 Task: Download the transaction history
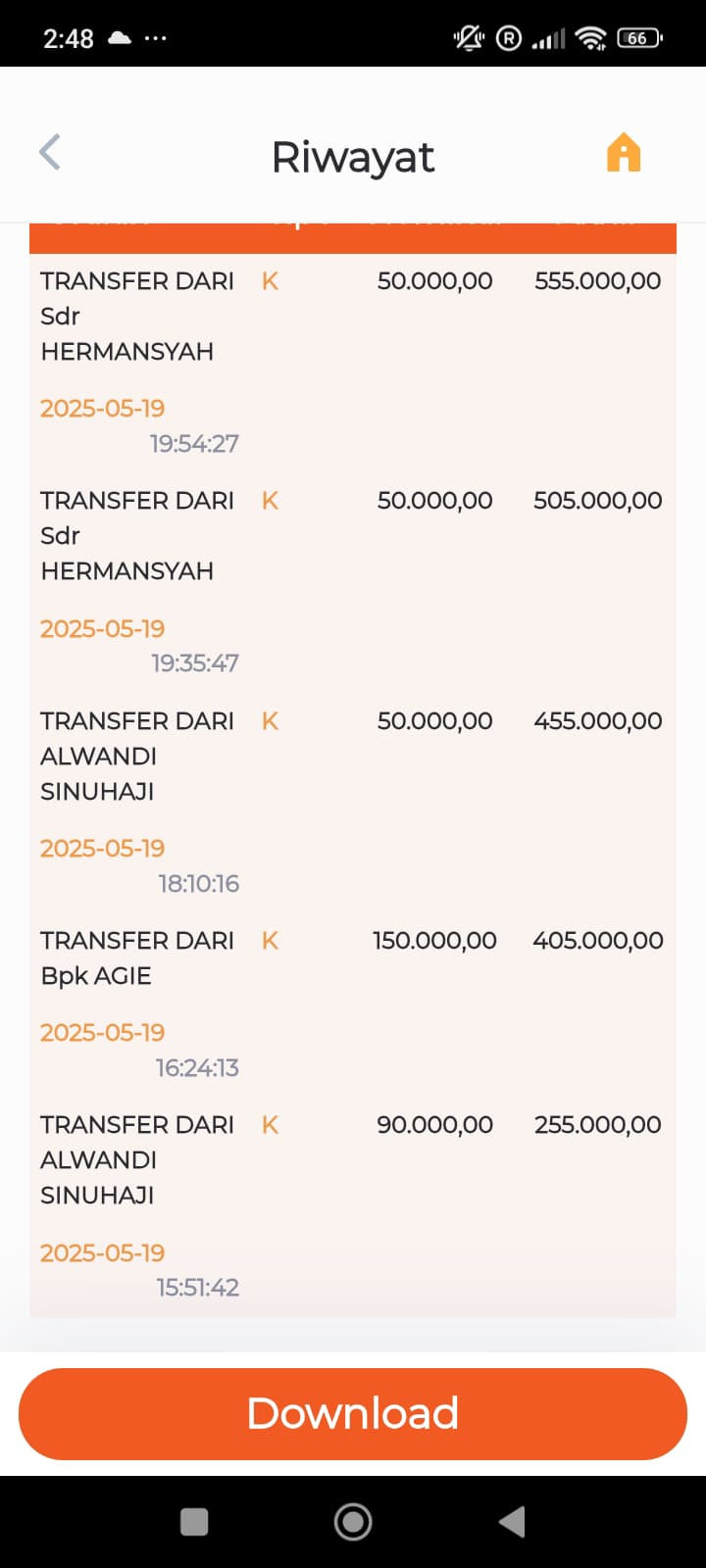click(x=353, y=1413)
